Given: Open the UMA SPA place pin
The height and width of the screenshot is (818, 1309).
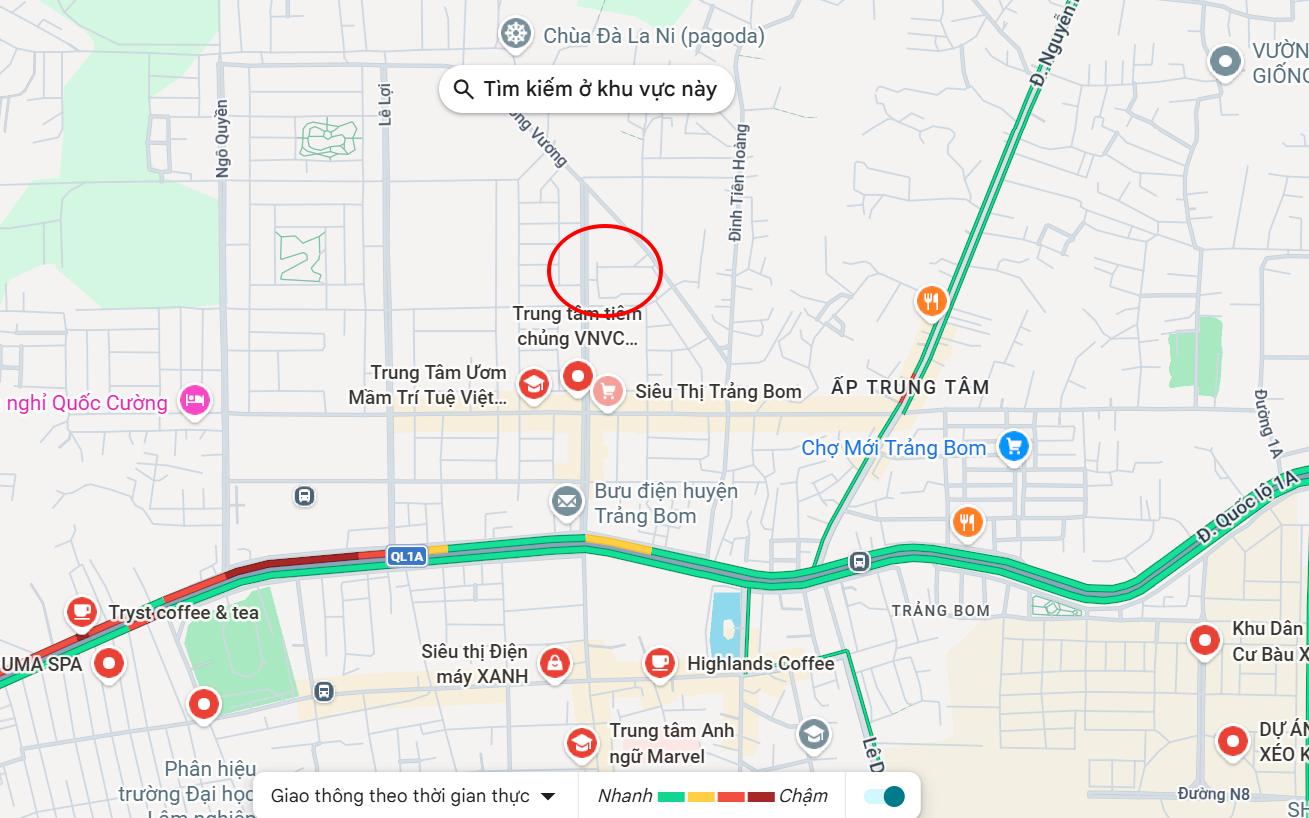Looking at the screenshot, I should [108, 662].
